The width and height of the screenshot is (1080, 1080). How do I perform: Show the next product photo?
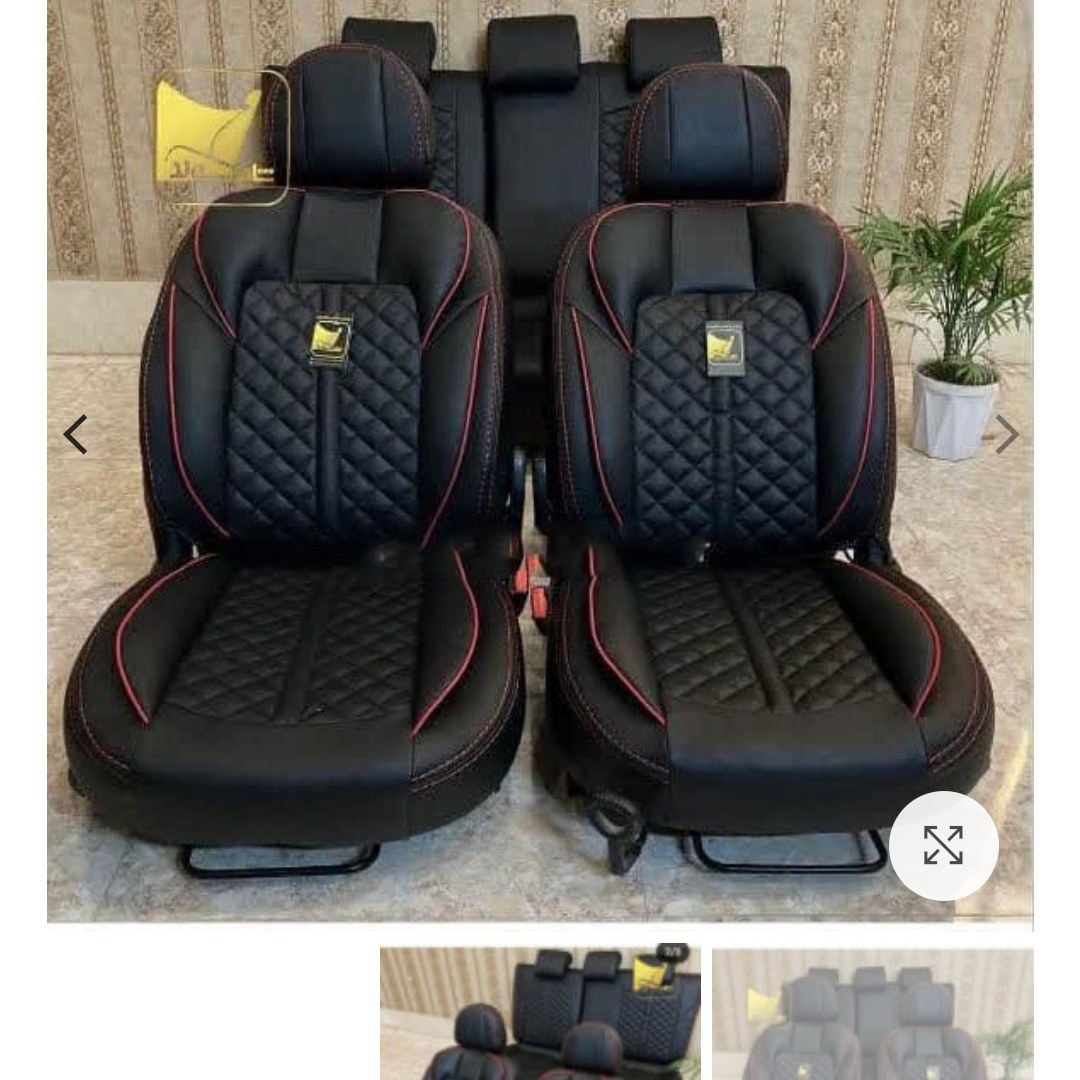(x=1005, y=435)
